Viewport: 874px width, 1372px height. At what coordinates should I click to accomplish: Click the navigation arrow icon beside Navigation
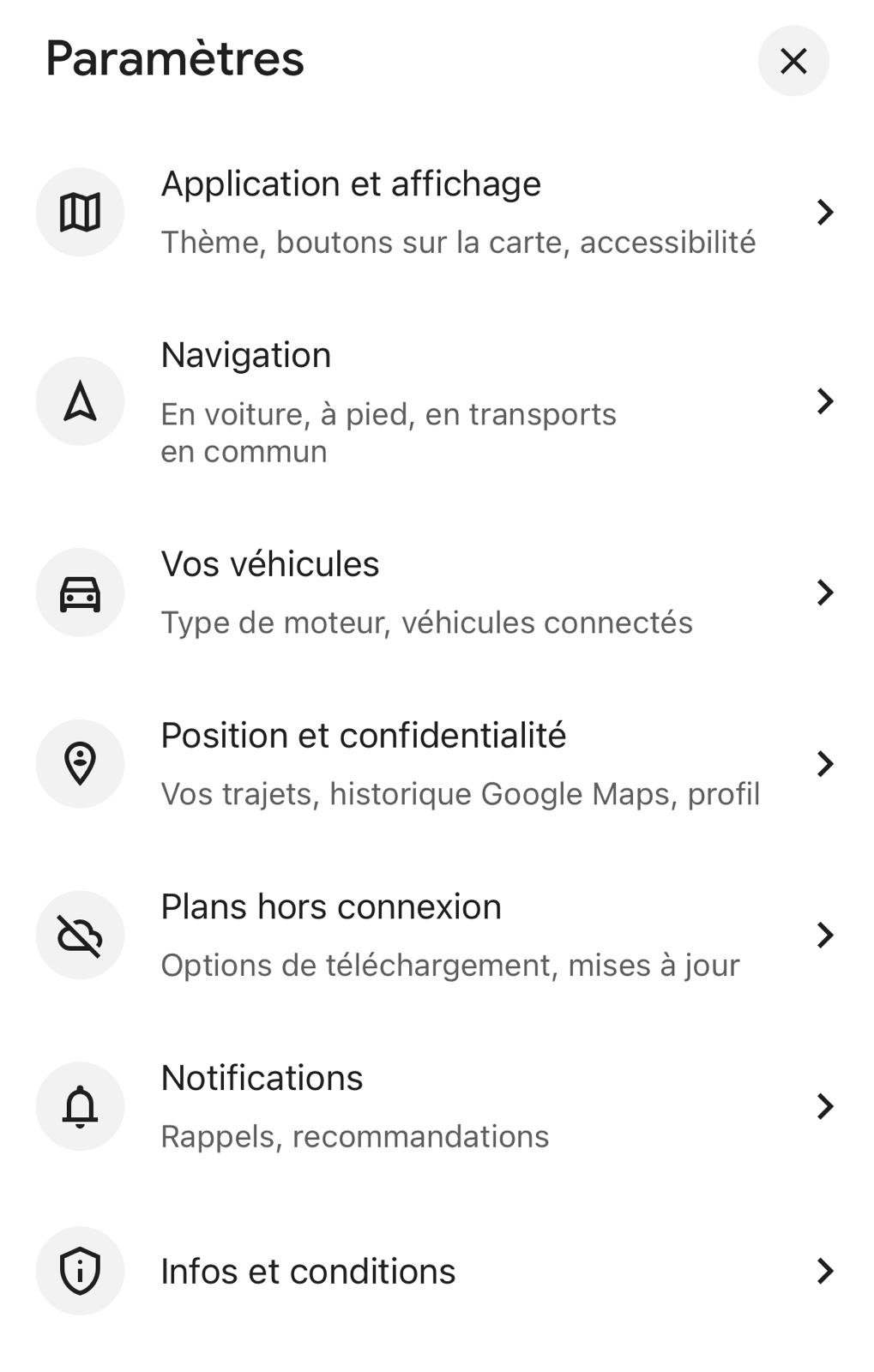click(x=80, y=400)
